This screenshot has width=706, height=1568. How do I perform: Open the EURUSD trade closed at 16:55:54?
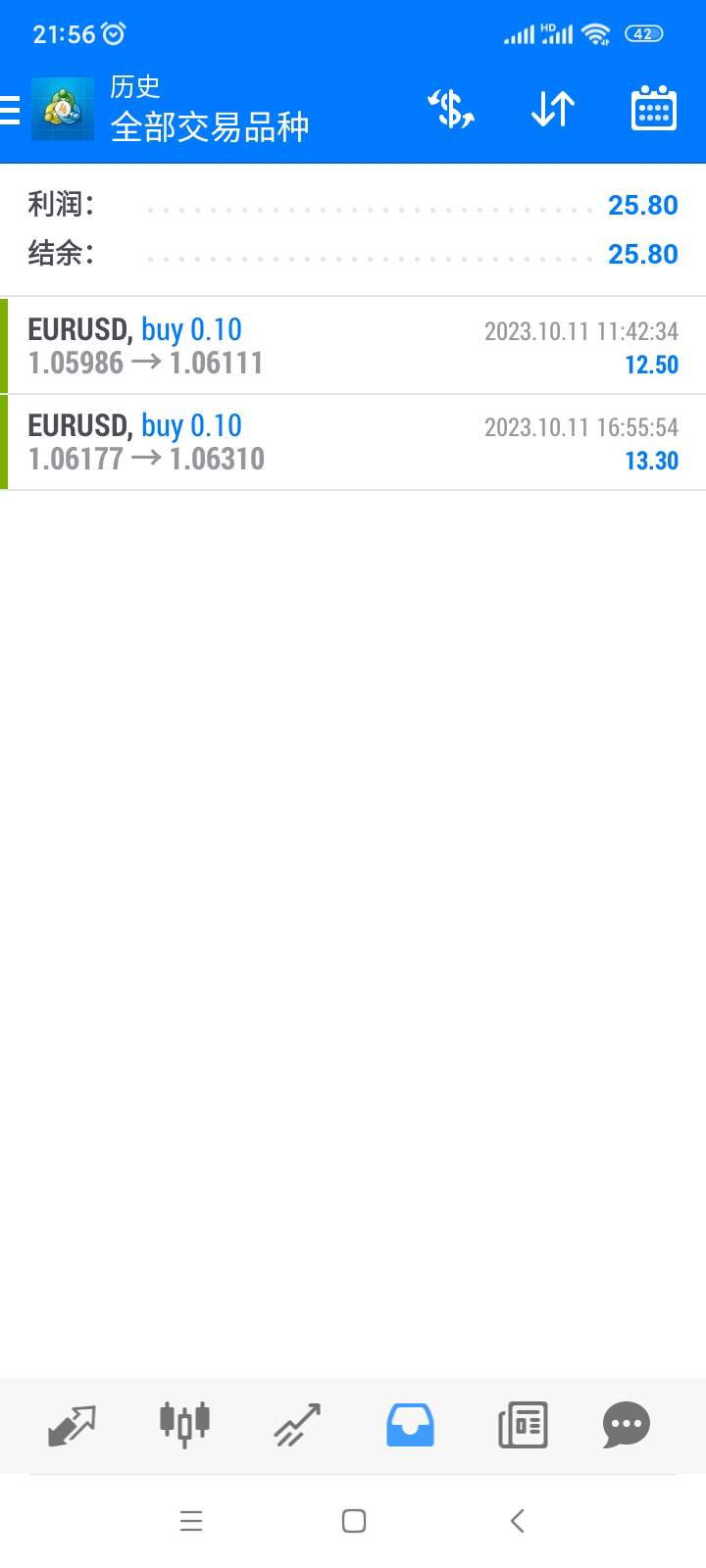click(x=353, y=442)
